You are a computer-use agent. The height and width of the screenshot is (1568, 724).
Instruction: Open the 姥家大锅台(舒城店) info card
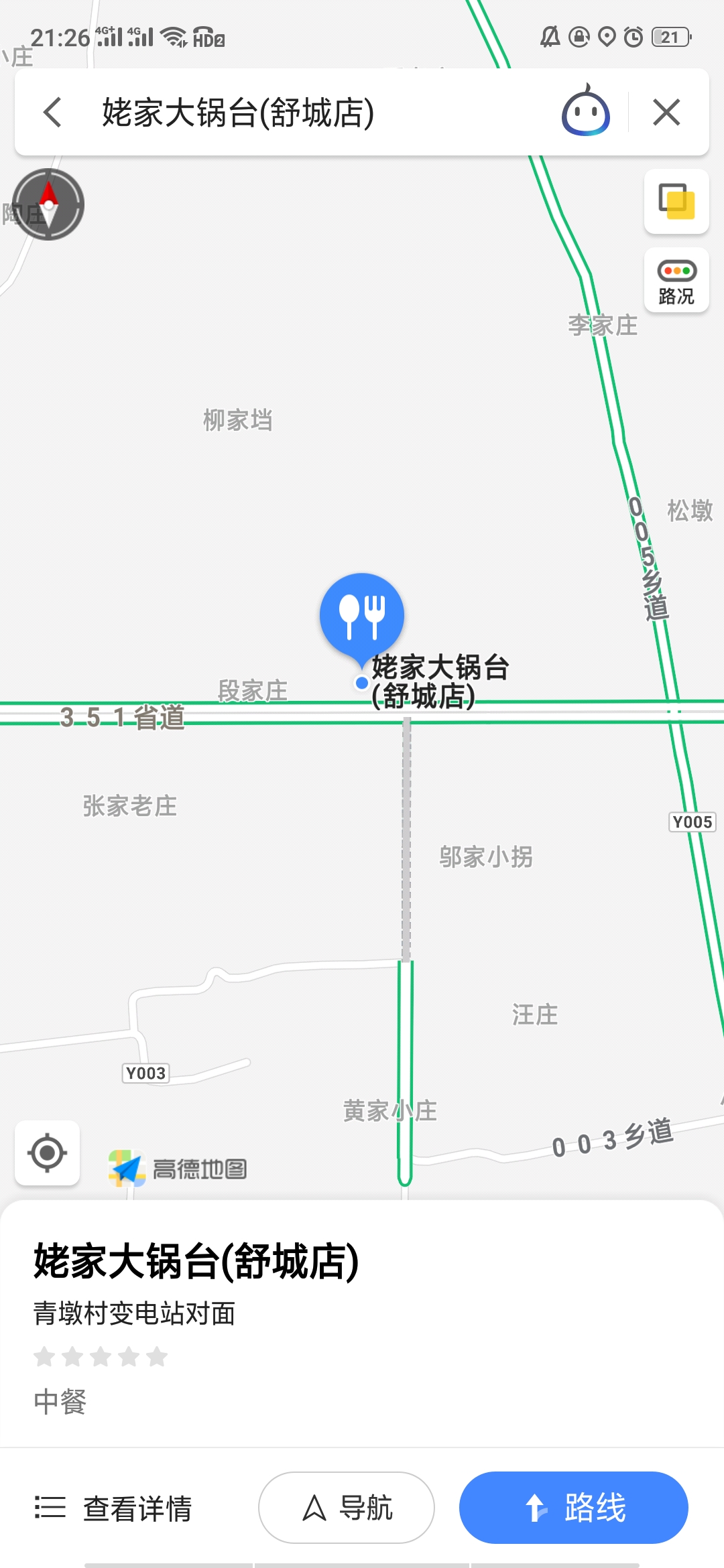pos(362,1323)
